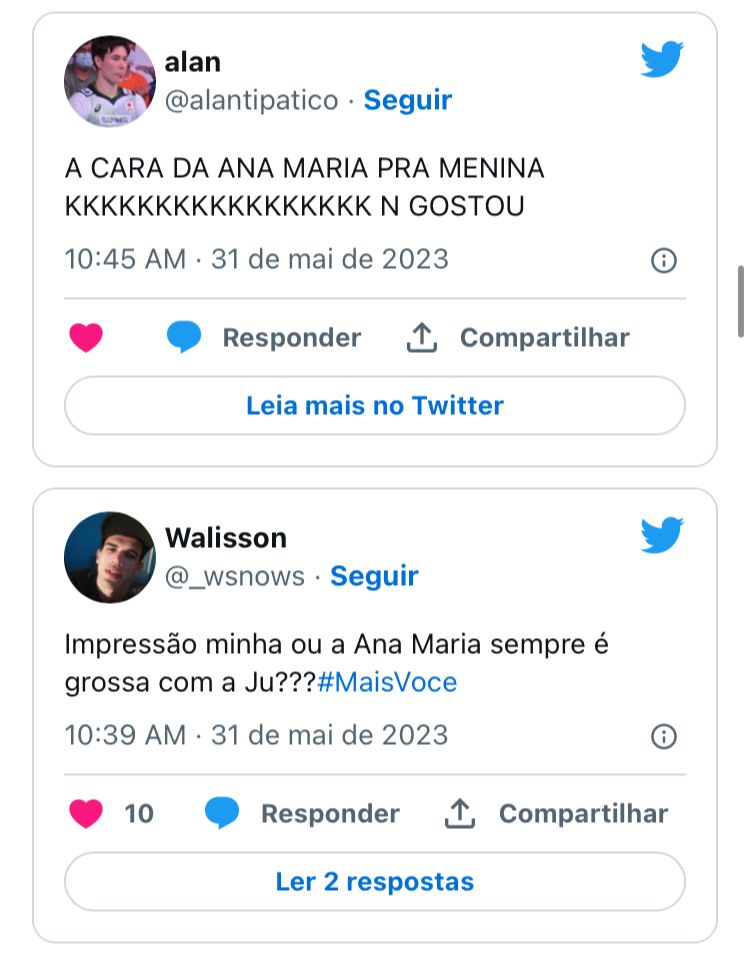The height and width of the screenshot is (953, 750).
Task: Show info icon on alan's tweet
Action: (x=664, y=261)
